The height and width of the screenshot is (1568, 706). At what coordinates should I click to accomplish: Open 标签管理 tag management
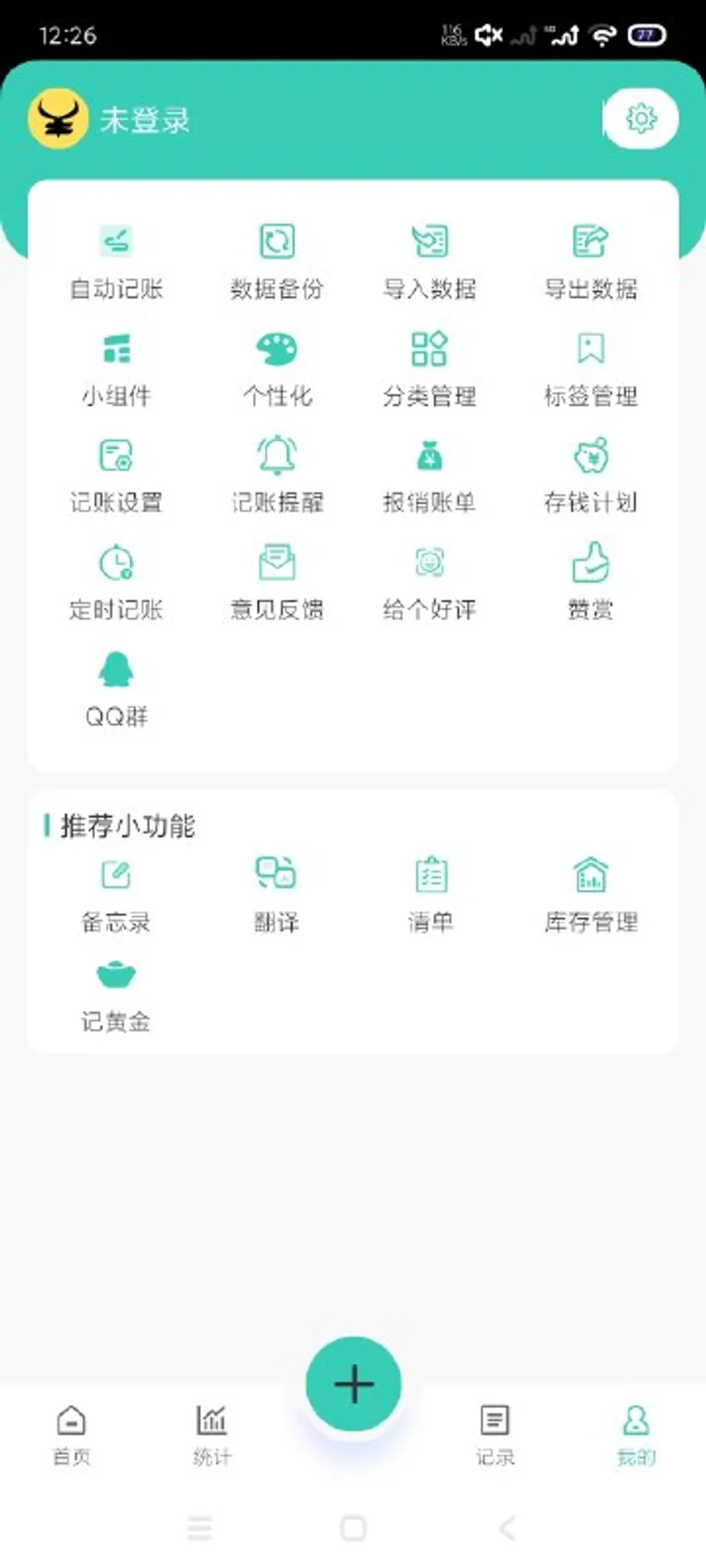coord(589,368)
